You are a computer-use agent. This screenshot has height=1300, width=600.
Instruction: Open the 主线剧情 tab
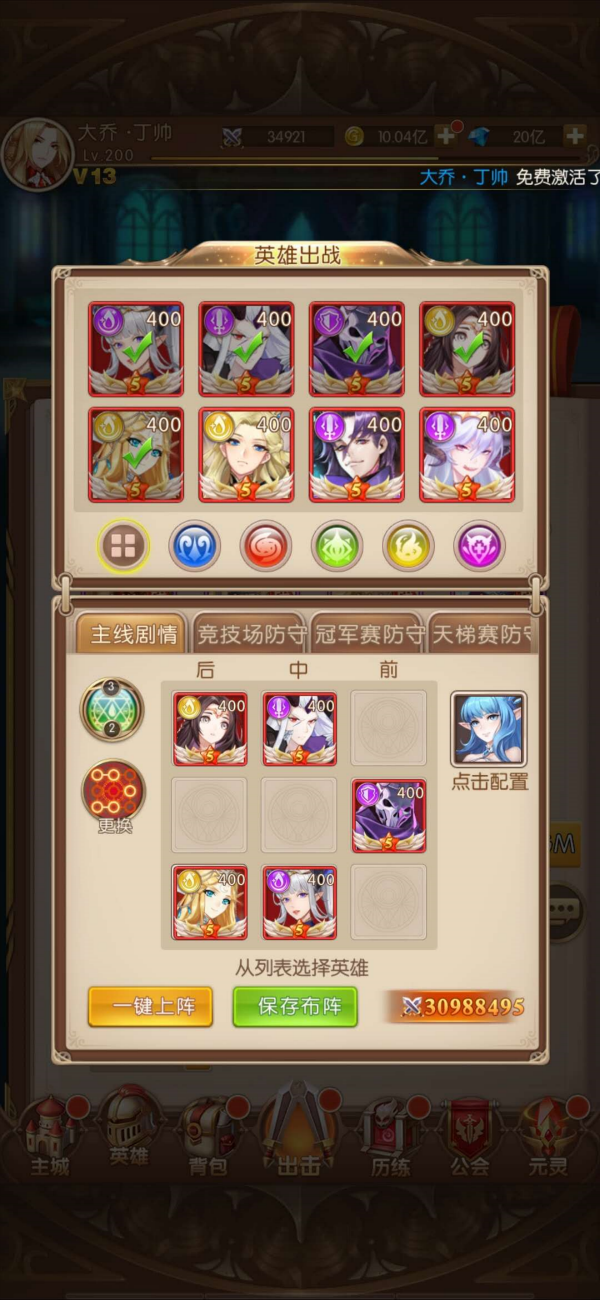tap(132, 635)
